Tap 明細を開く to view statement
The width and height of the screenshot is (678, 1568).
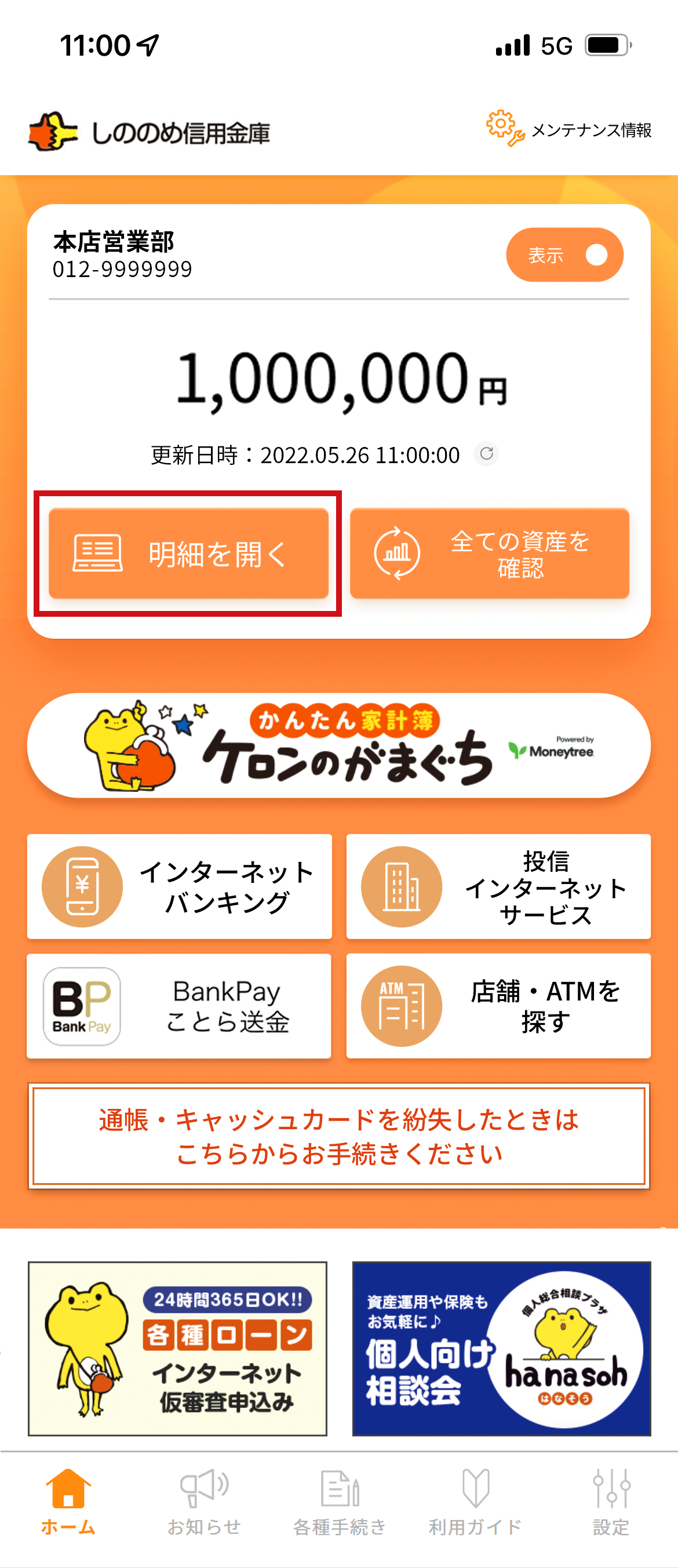(x=189, y=554)
